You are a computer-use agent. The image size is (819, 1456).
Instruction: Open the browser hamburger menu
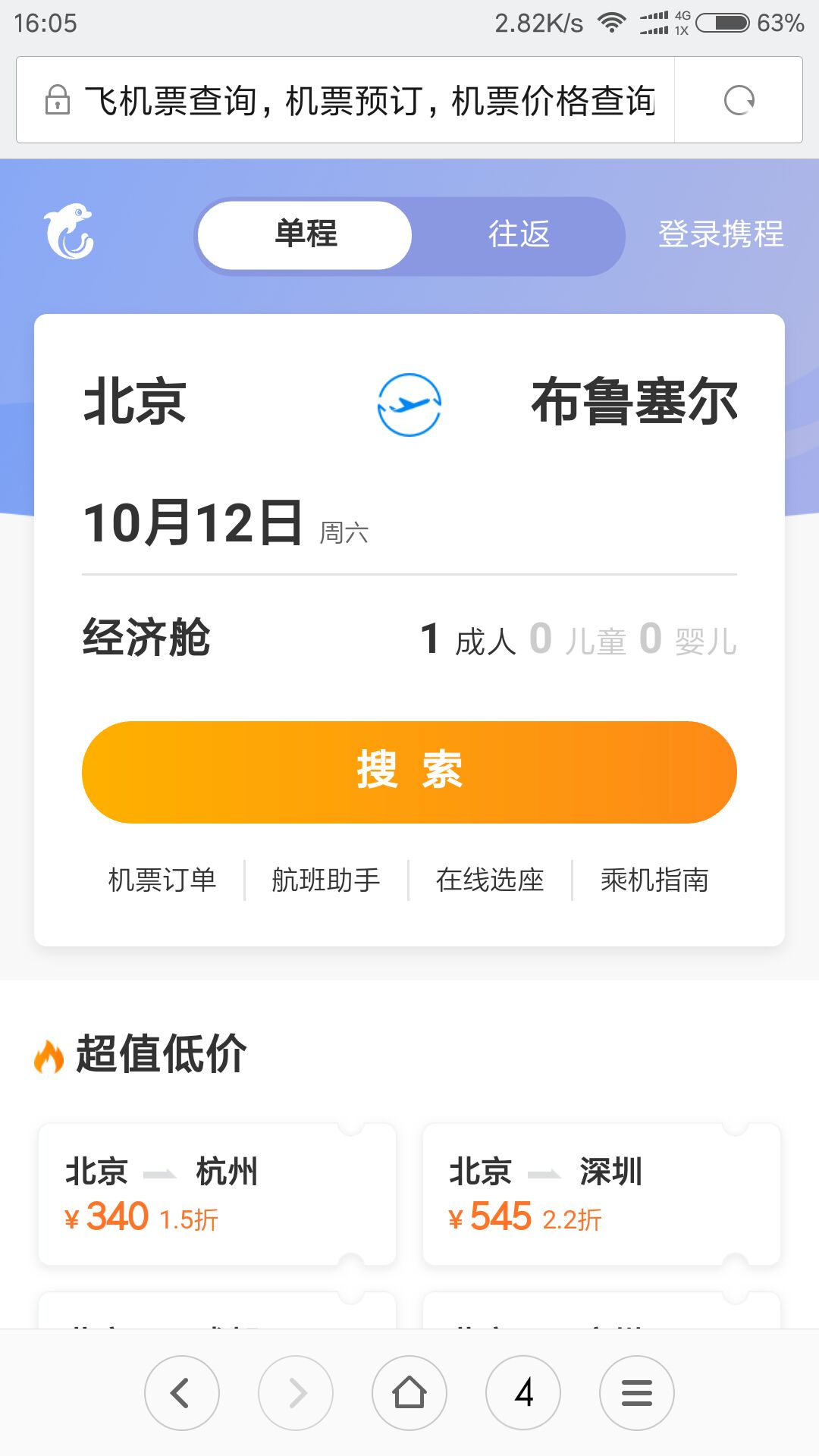tap(637, 1393)
